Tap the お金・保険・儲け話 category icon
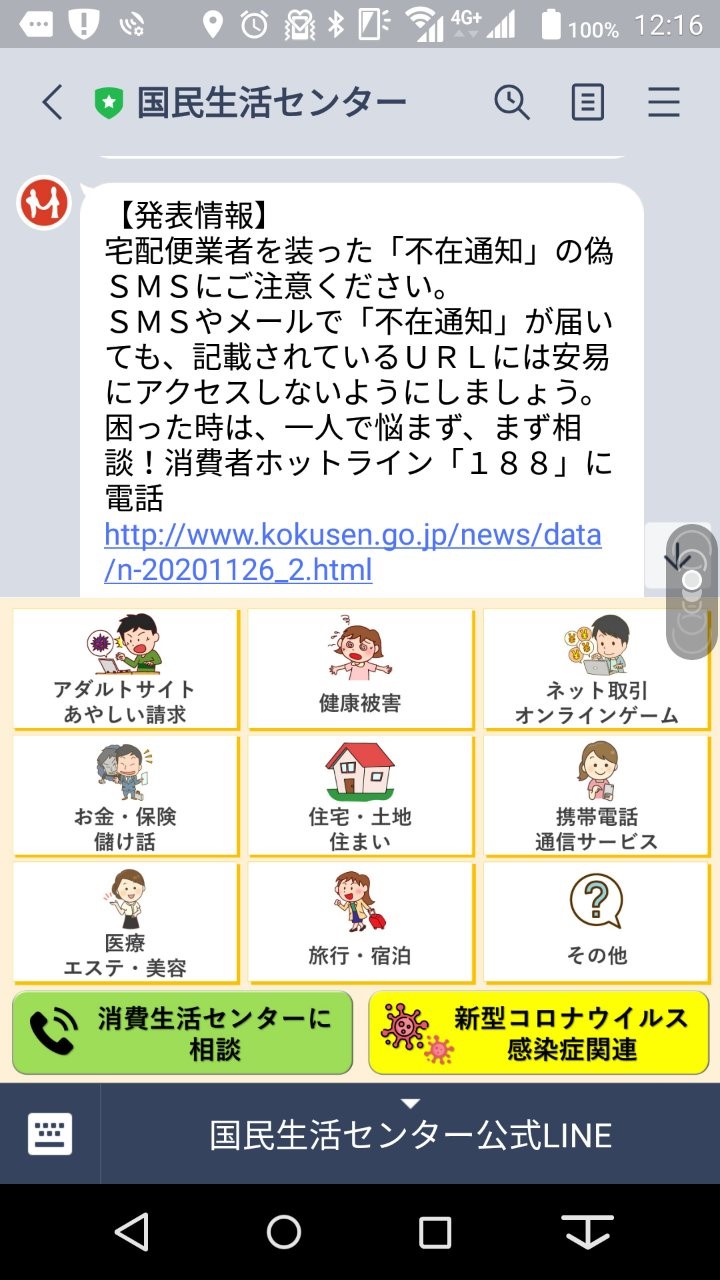 [124, 795]
